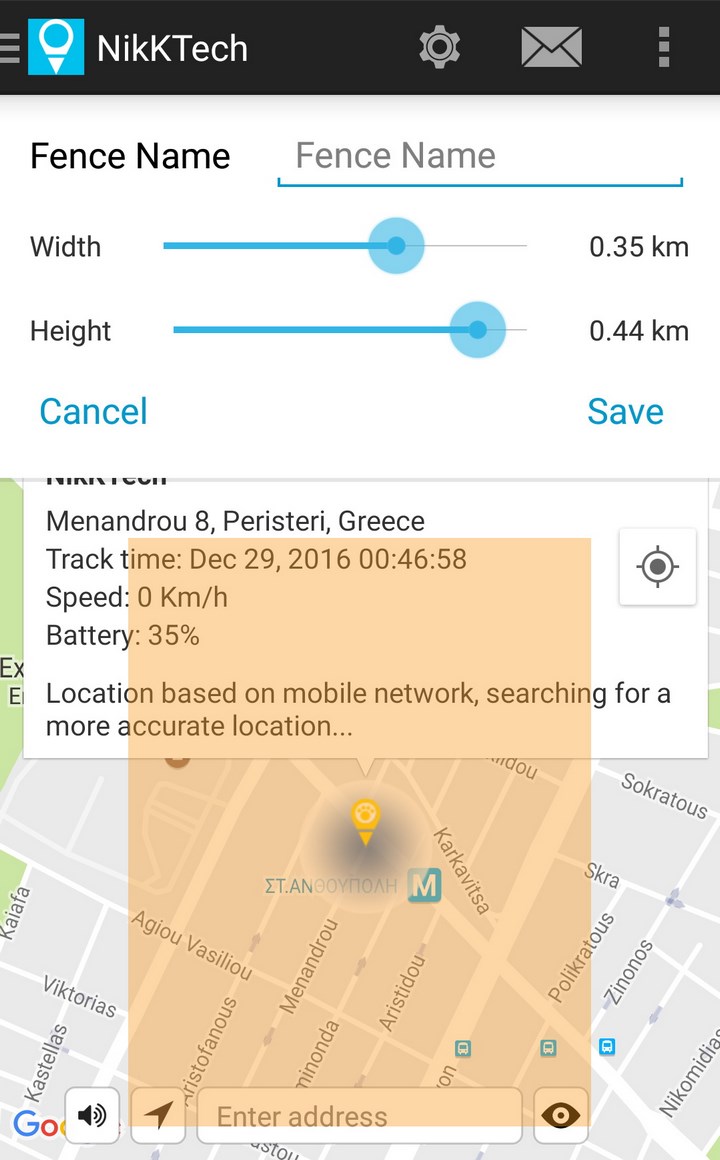
Task: Open the messages envelope icon
Action: [551, 47]
